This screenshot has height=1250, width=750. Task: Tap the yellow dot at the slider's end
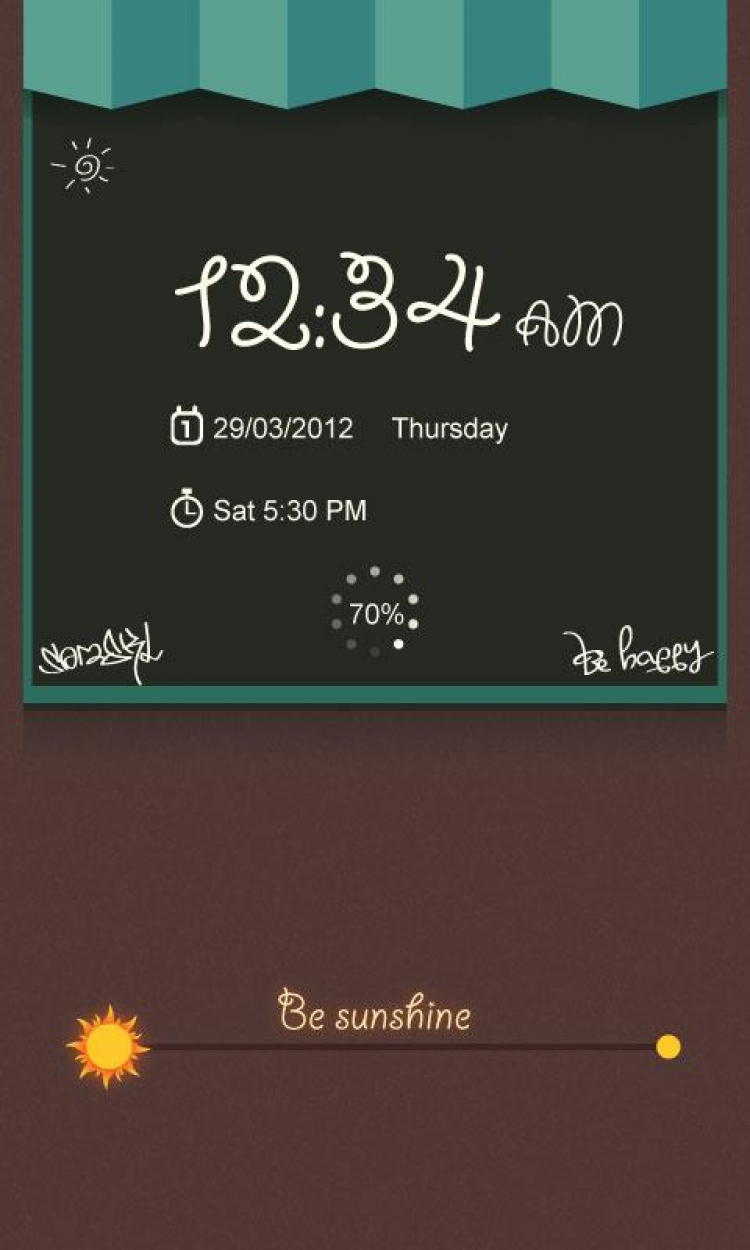point(668,1046)
